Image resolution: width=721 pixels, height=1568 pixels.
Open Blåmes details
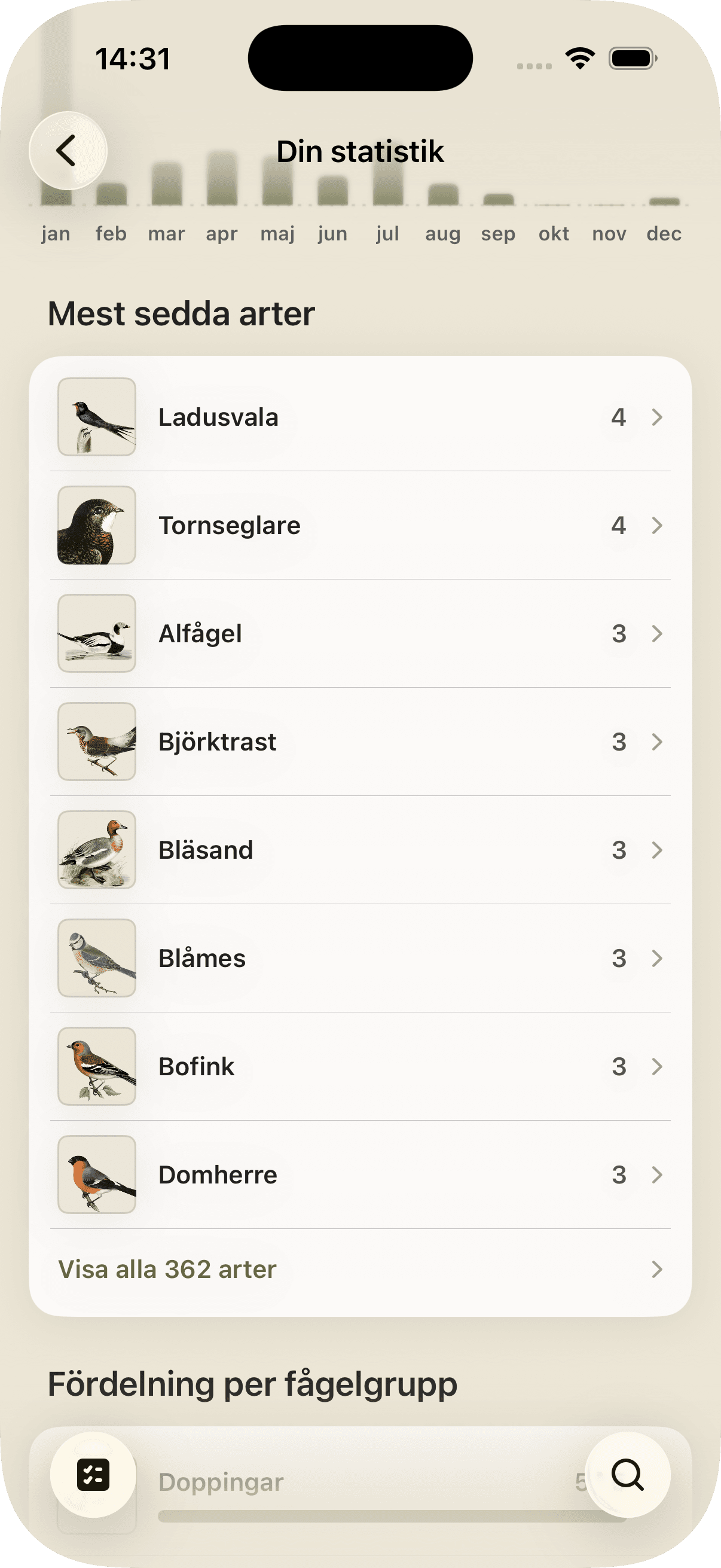tap(360, 959)
